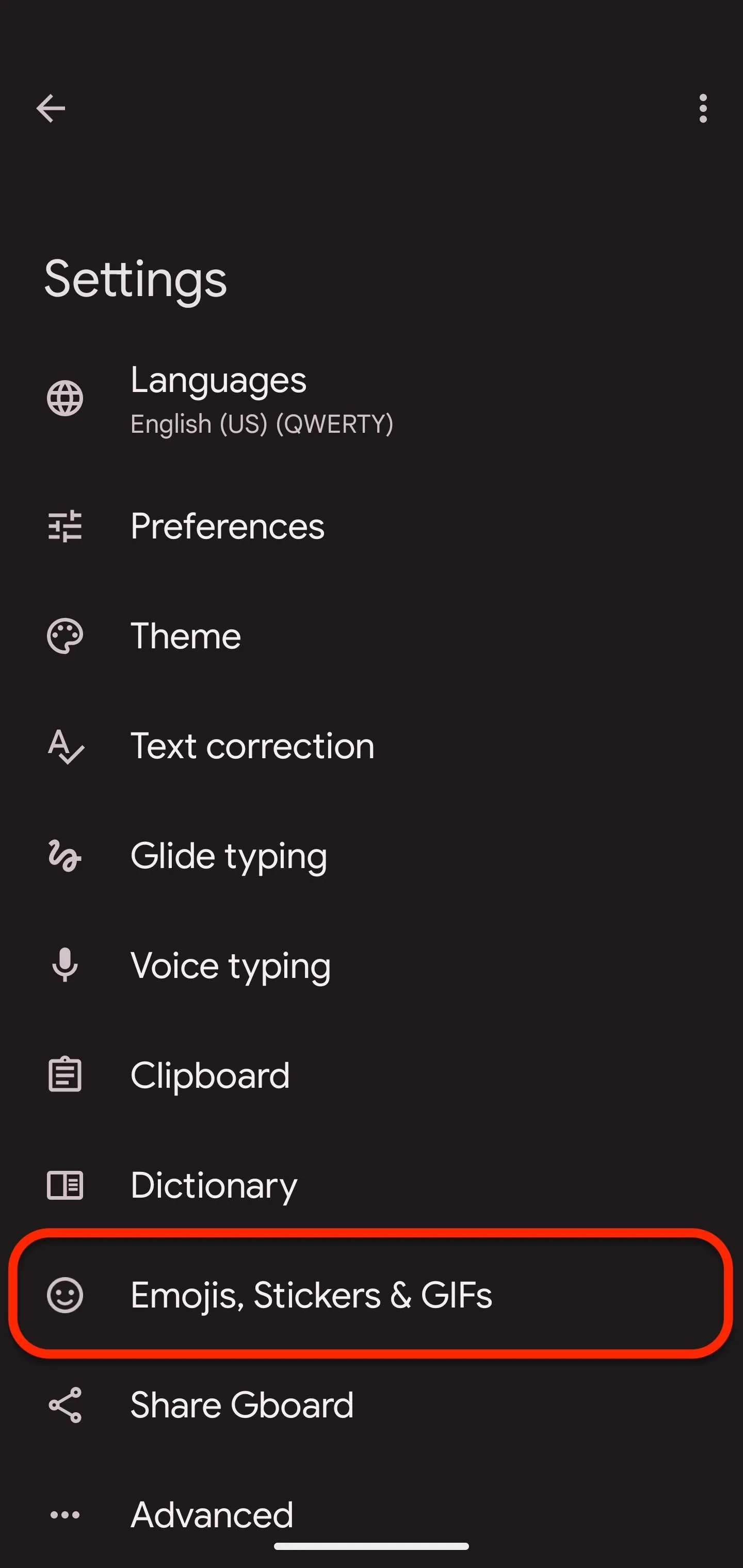Open Text correction settings
This screenshot has height=1568, width=743.
372,746
